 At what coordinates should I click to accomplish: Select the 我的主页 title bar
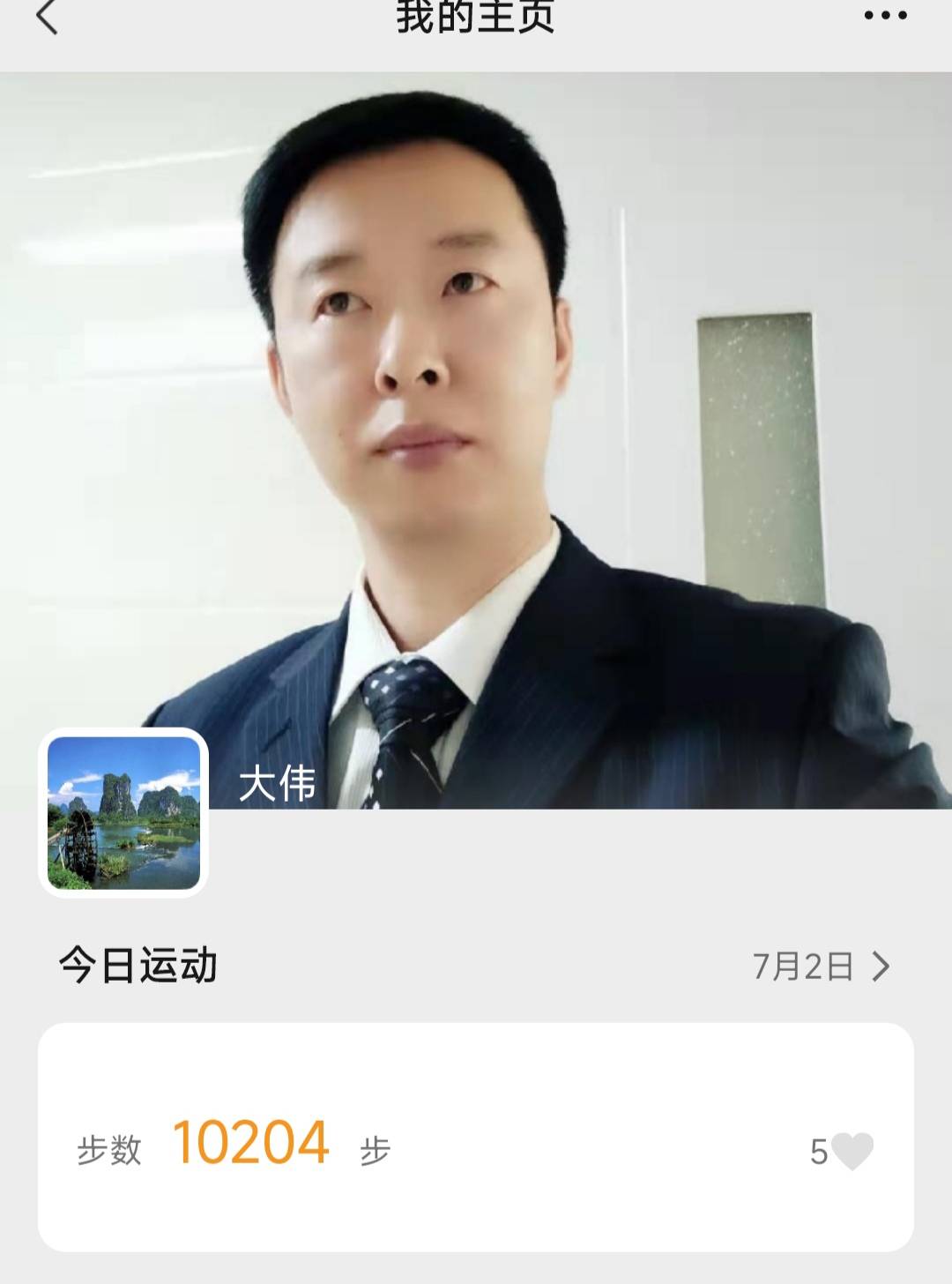pyautogui.click(x=476, y=19)
